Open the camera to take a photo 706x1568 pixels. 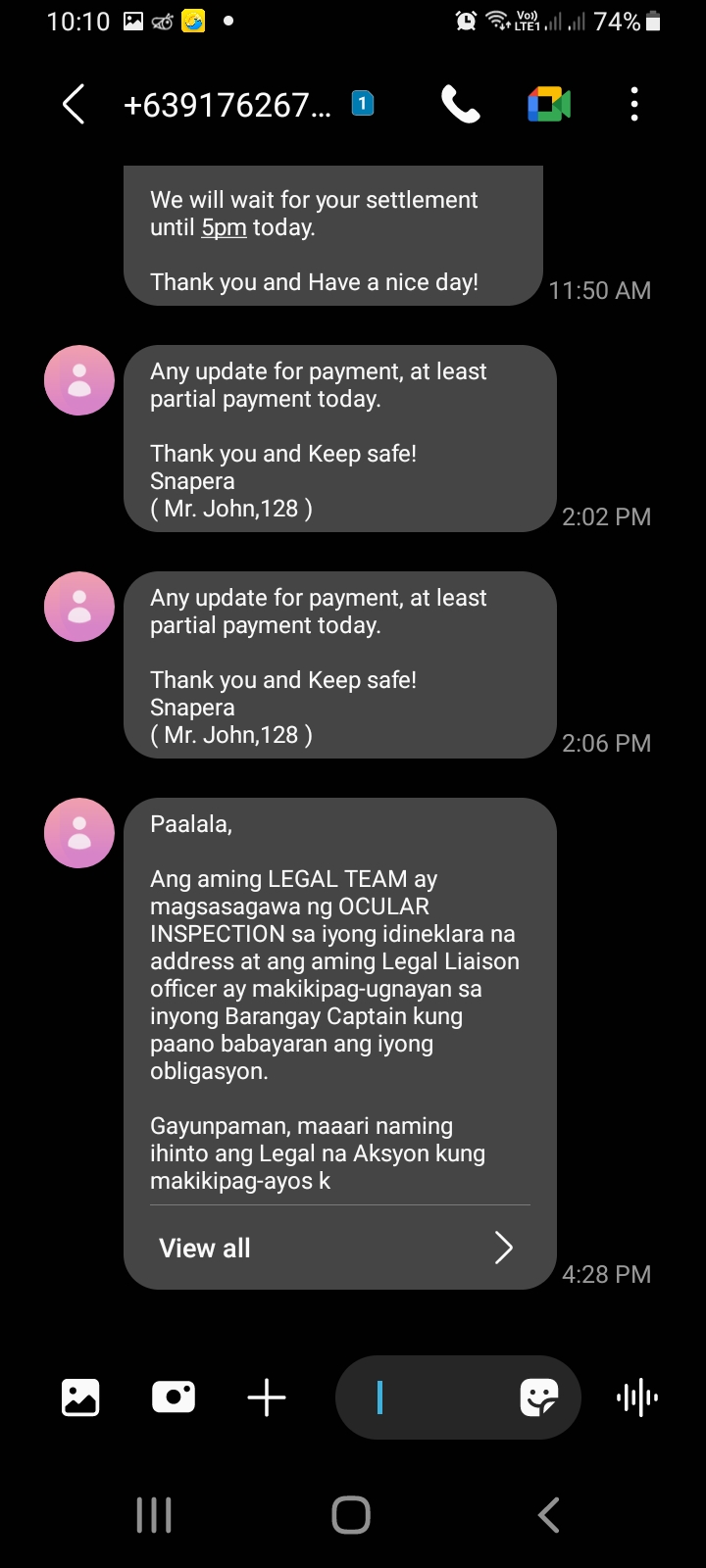pos(174,1397)
